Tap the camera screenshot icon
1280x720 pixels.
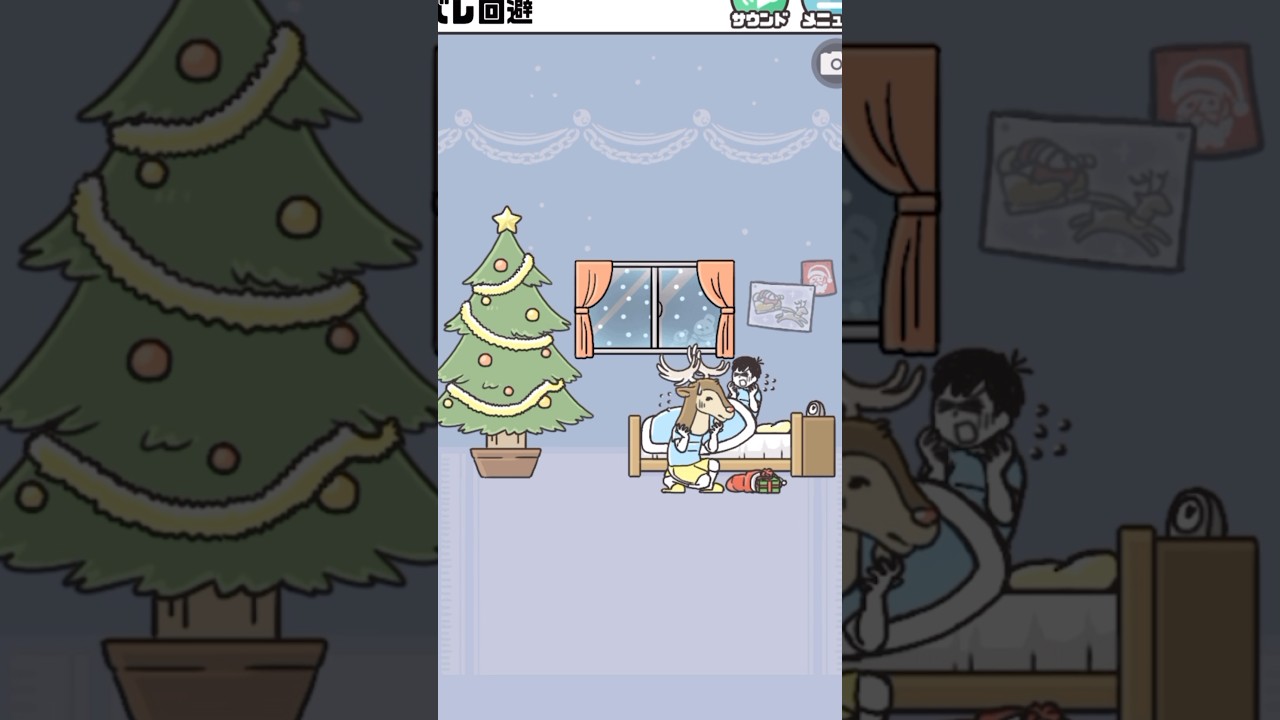[829, 64]
